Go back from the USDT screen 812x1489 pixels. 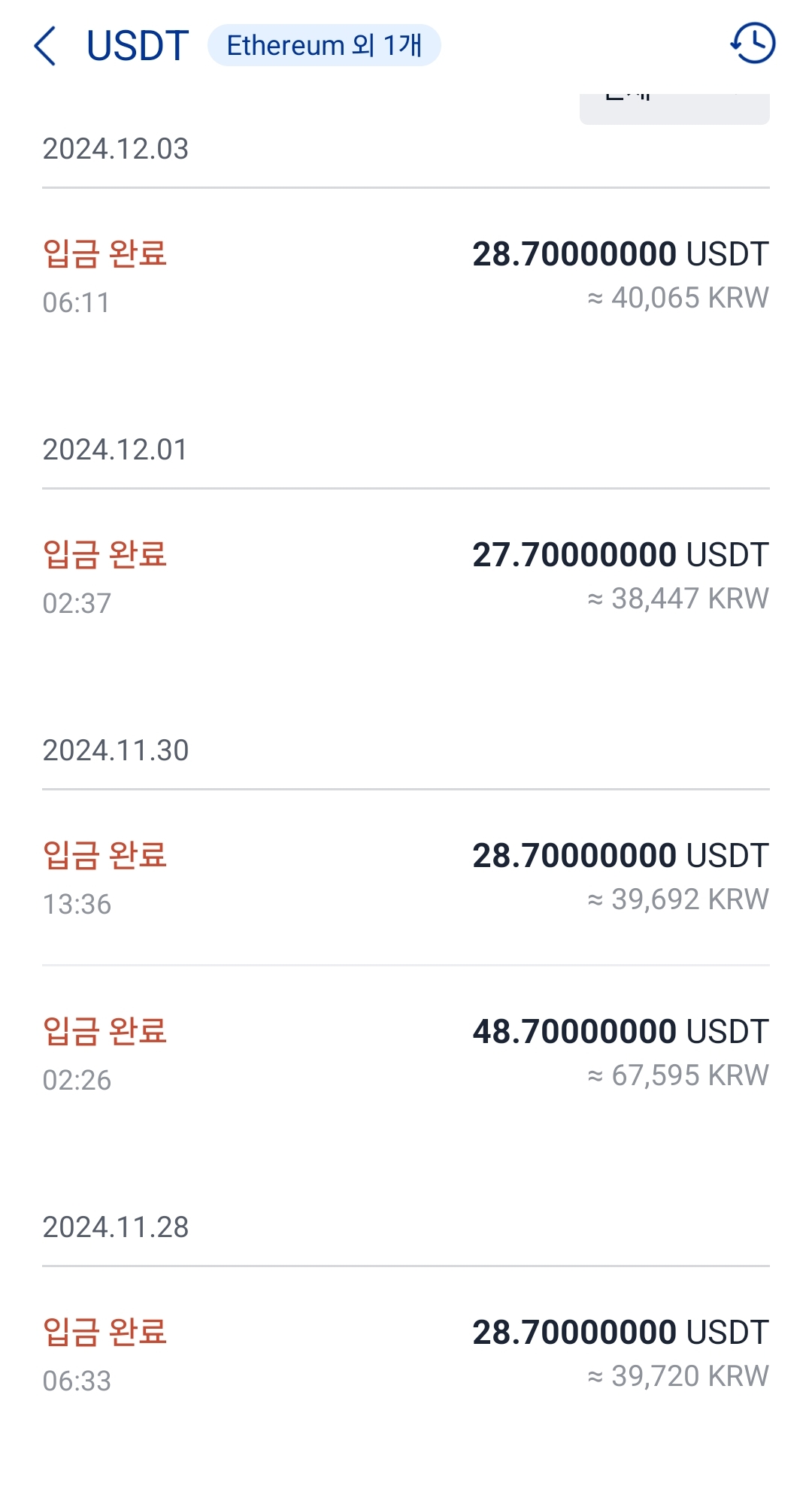click(x=45, y=46)
